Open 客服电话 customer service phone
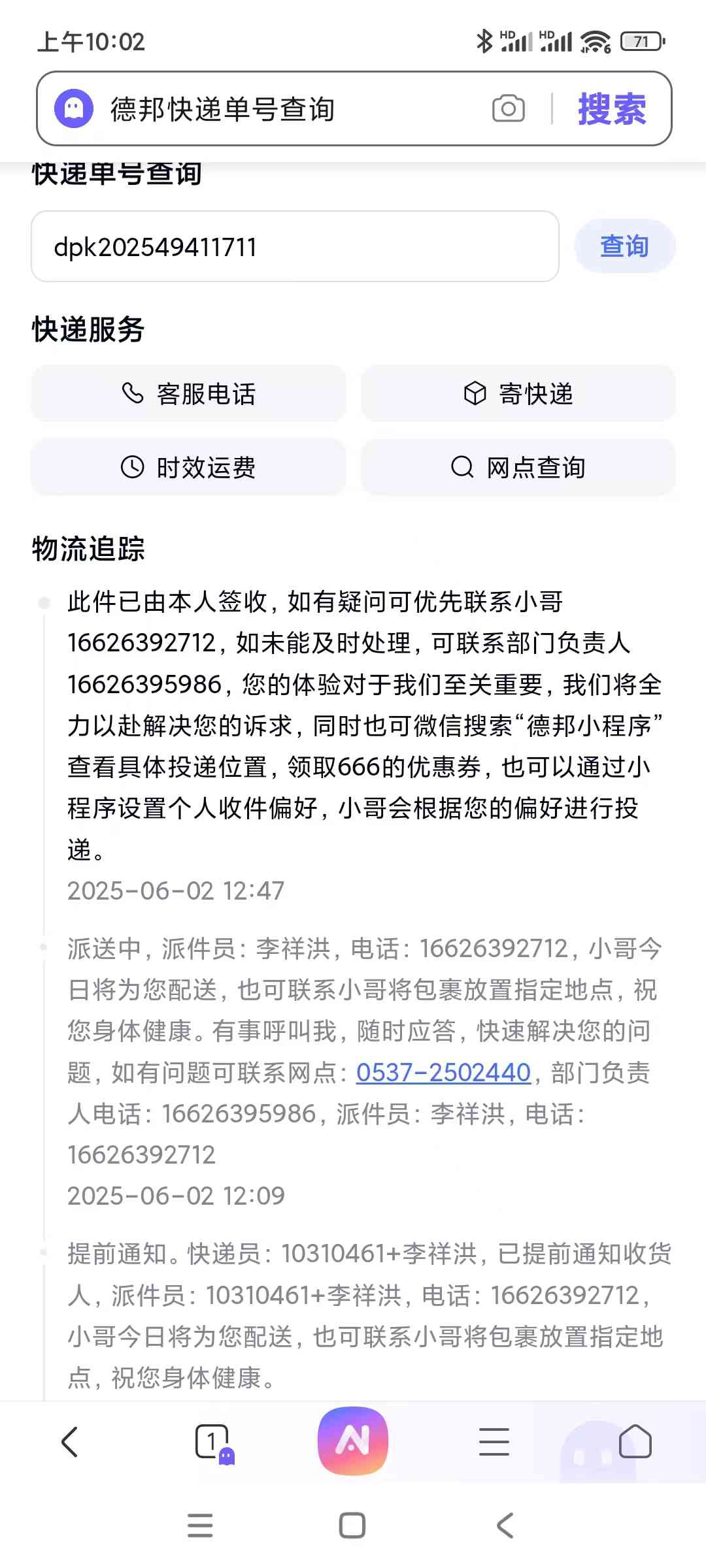This screenshot has height=1568, width=706. point(188,393)
